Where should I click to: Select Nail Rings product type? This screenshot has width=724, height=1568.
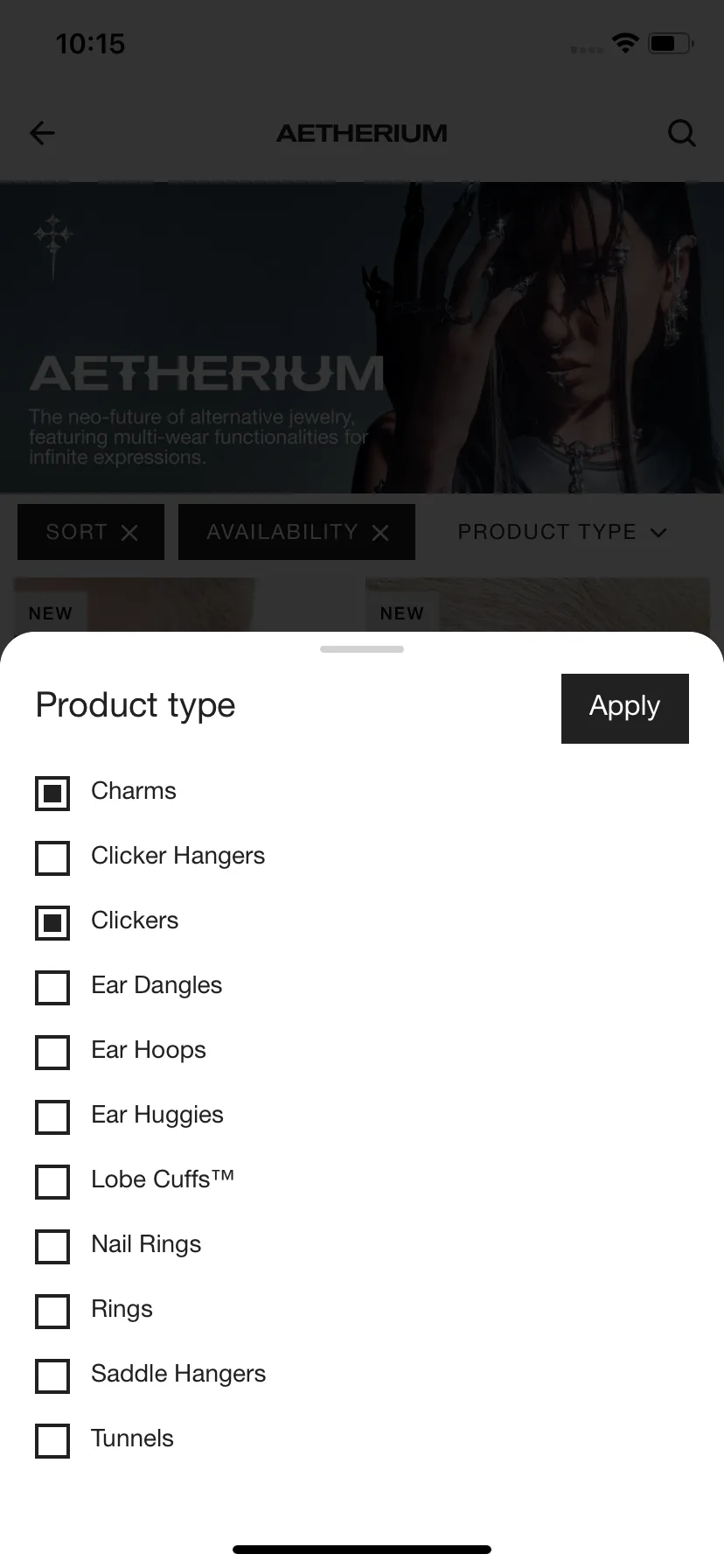(x=52, y=1247)
